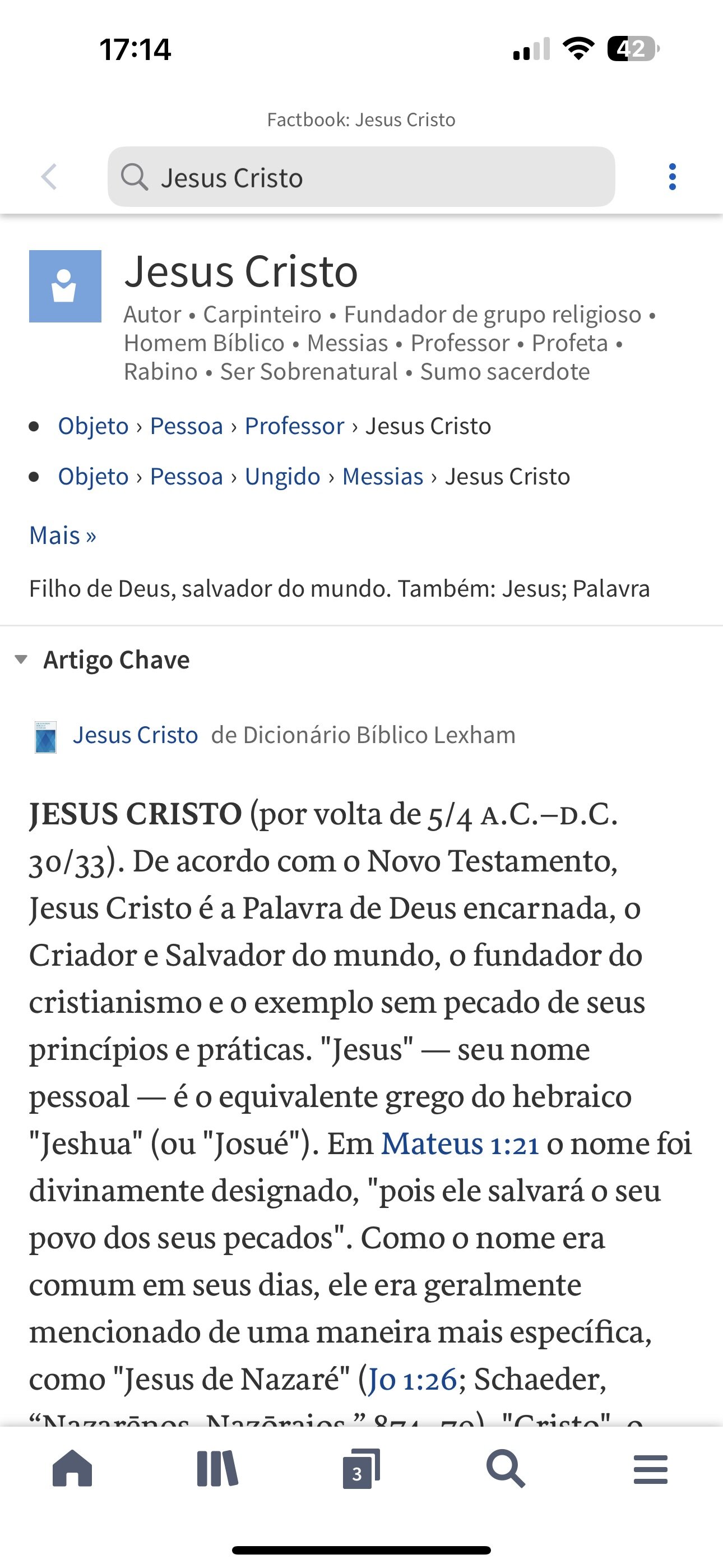
Task: Open the hamburger menu tab
Action: point(651,1469)
